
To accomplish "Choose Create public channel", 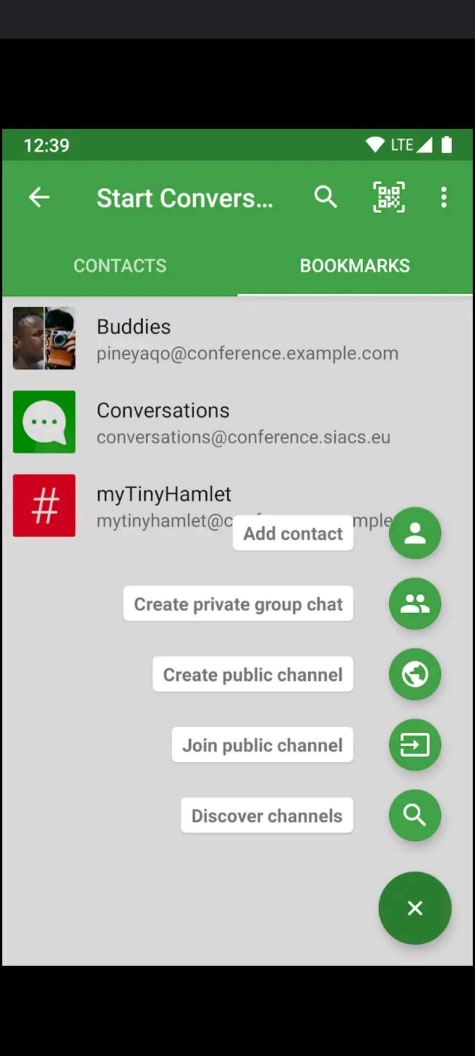I will (415, 675).
